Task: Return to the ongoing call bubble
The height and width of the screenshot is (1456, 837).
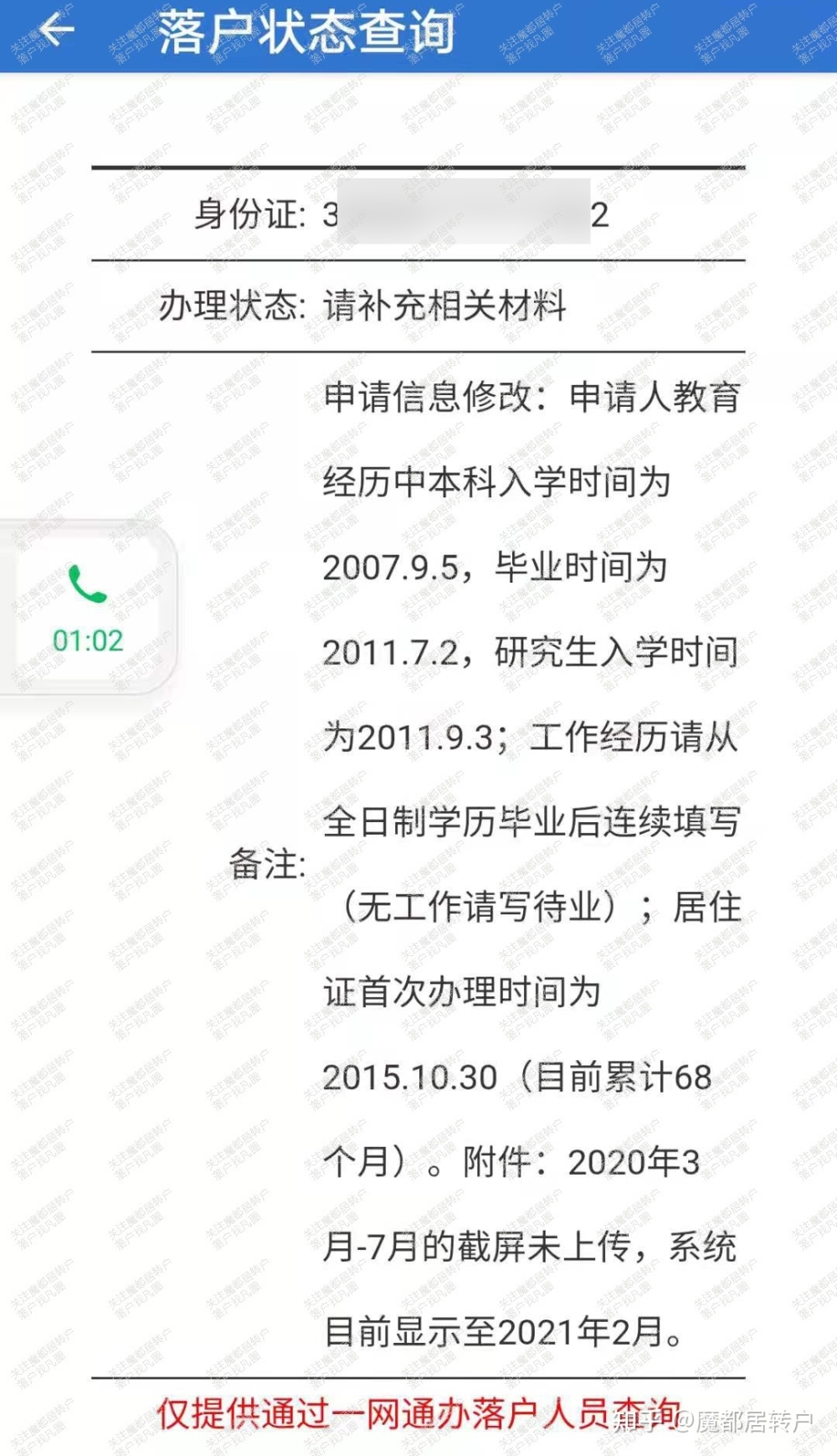Action: coord(87,607)
